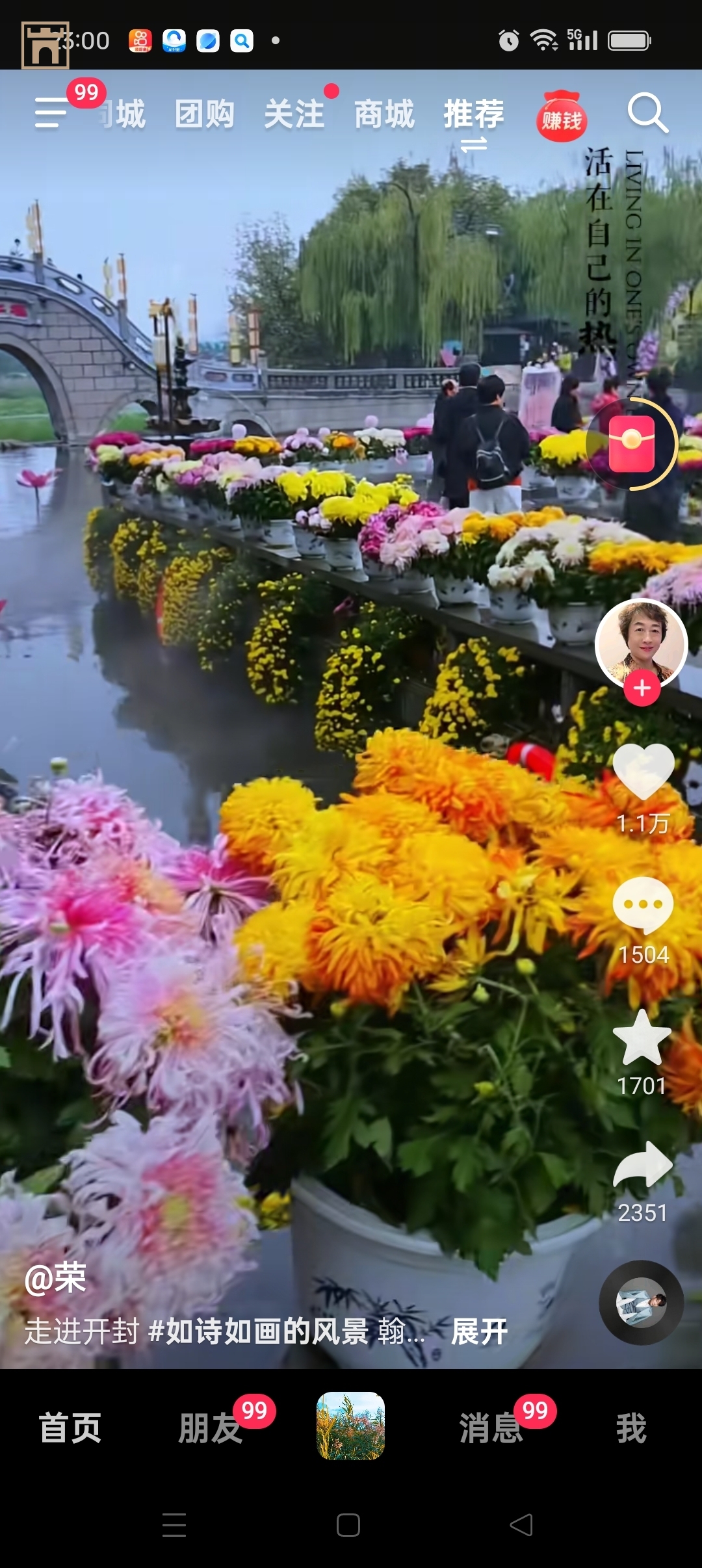Open the 我 profile tab

(x=631, y=1428)
